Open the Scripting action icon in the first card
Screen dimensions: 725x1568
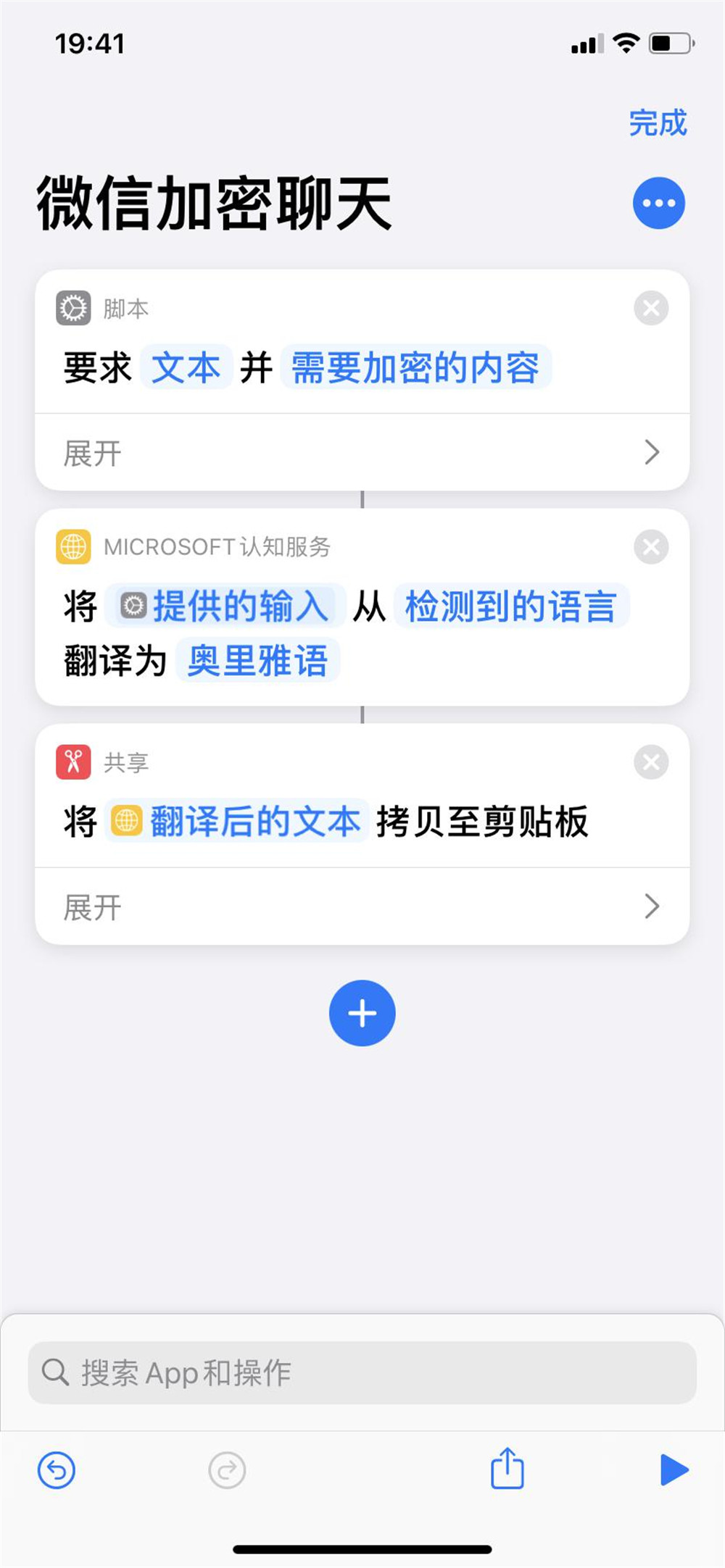[x=72, y=307]
